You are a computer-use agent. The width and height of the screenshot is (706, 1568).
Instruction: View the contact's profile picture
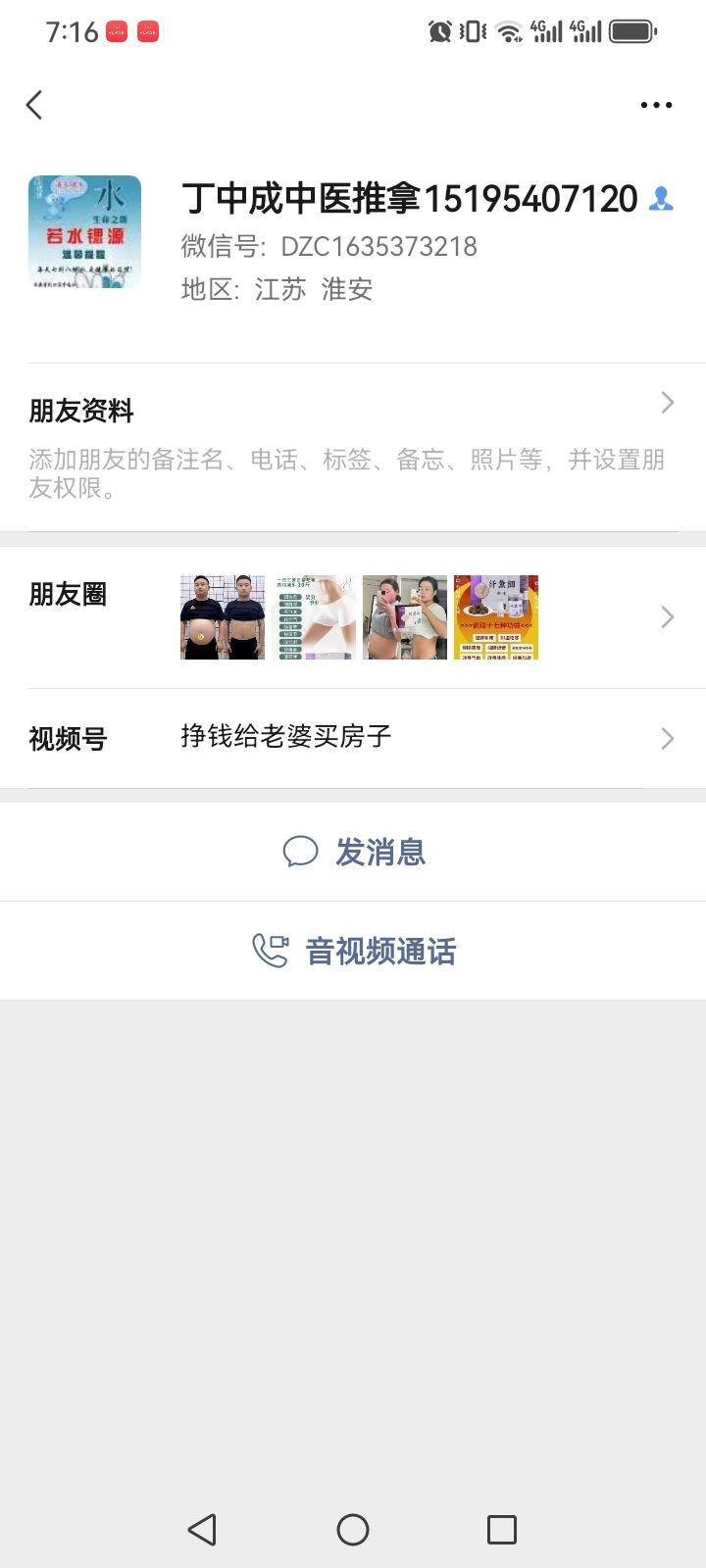85,232
